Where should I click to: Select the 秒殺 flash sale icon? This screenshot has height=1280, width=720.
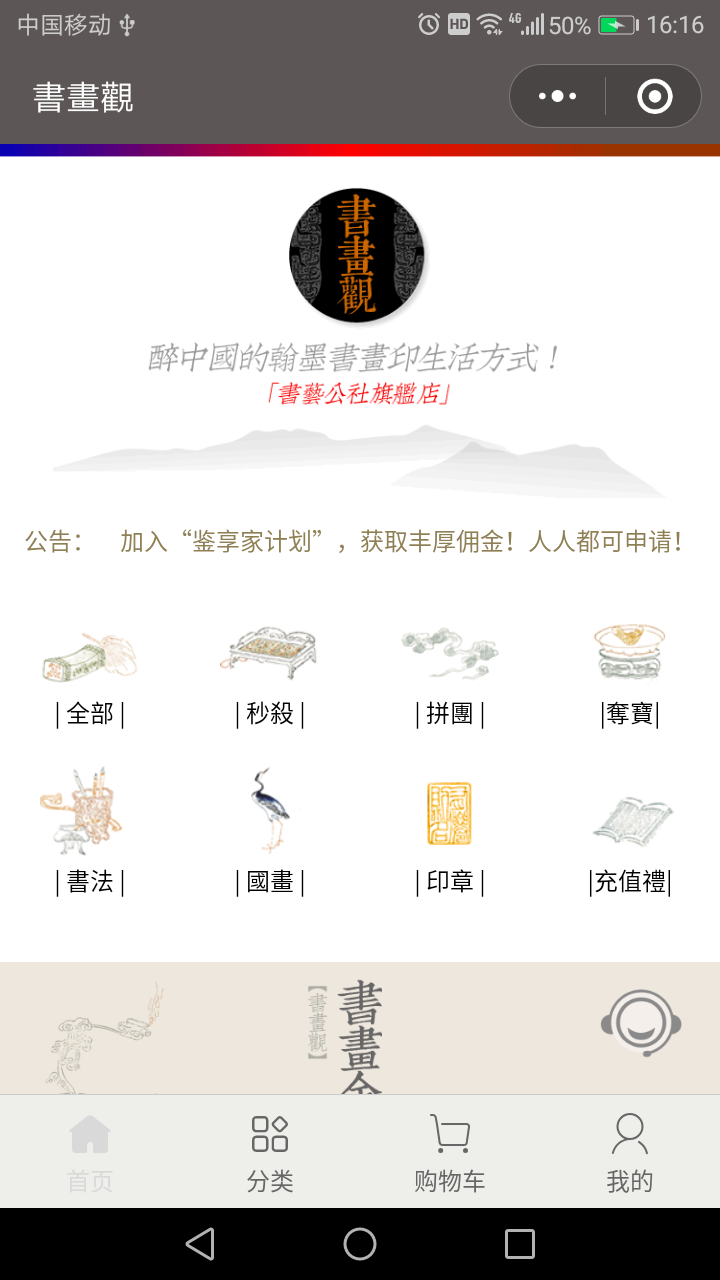coord(270,650)
